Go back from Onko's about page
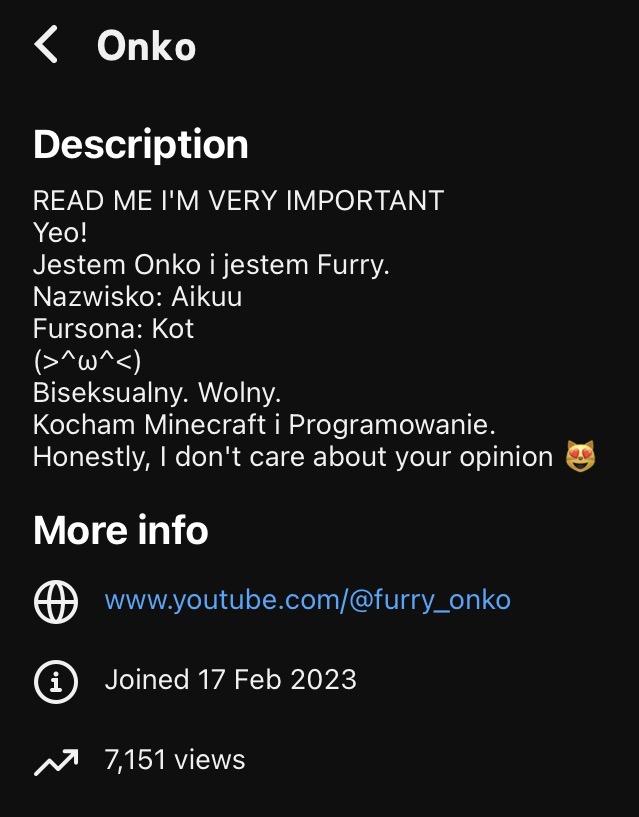Viewport: 639px width, 817px height. click(46, 46)
